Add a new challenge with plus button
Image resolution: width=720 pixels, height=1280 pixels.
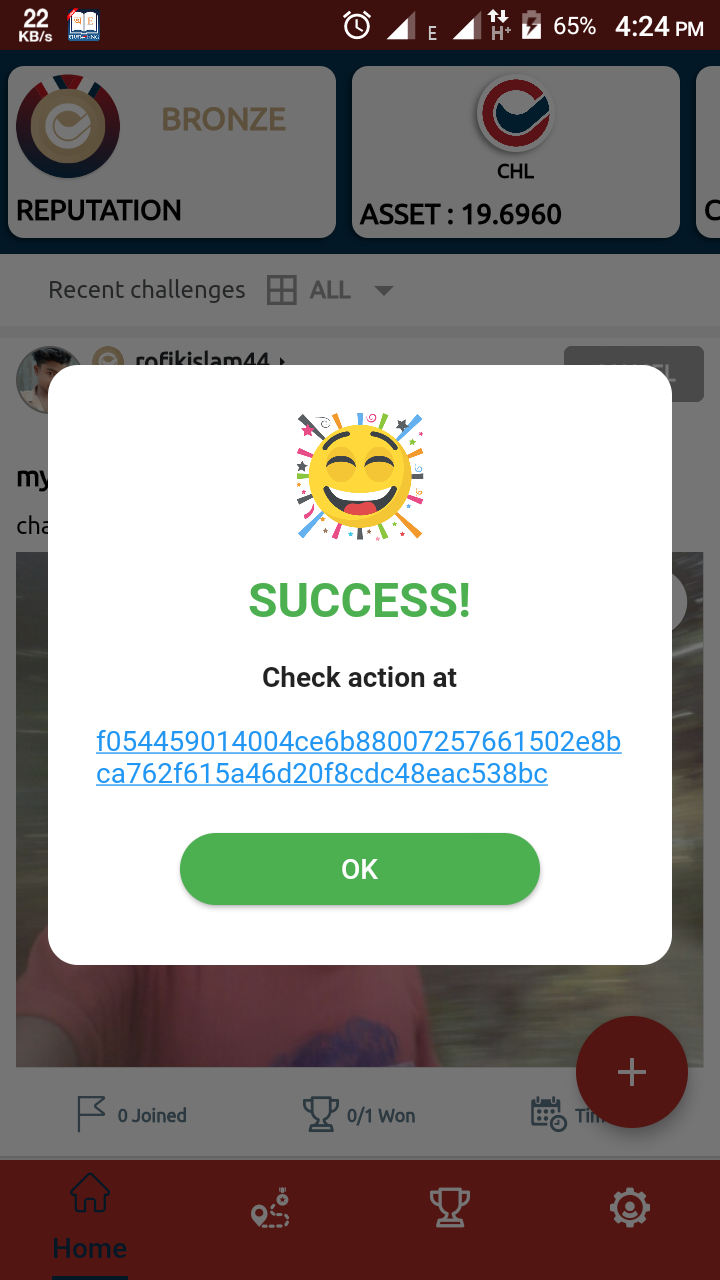631,1072
